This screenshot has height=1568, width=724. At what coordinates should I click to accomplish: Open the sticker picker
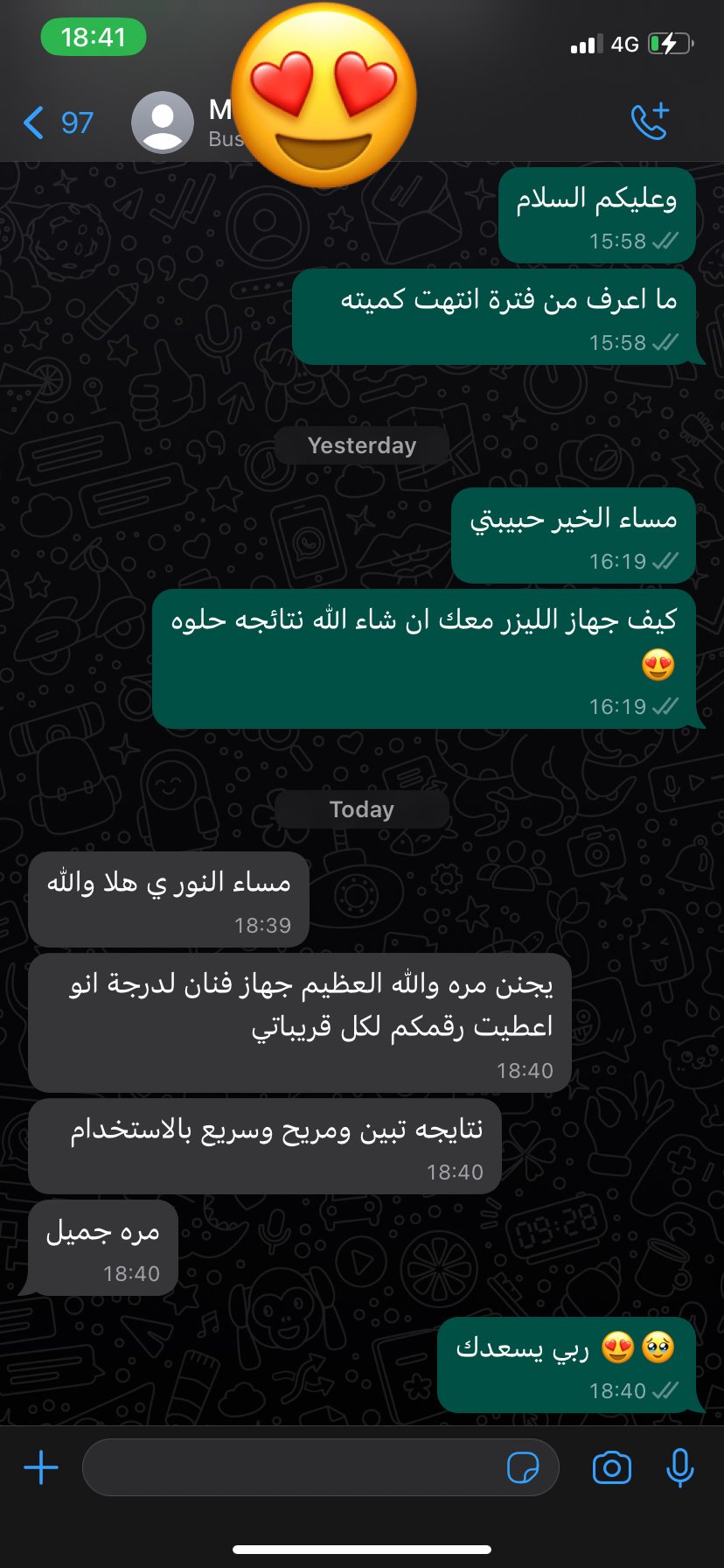[523, 1467]
